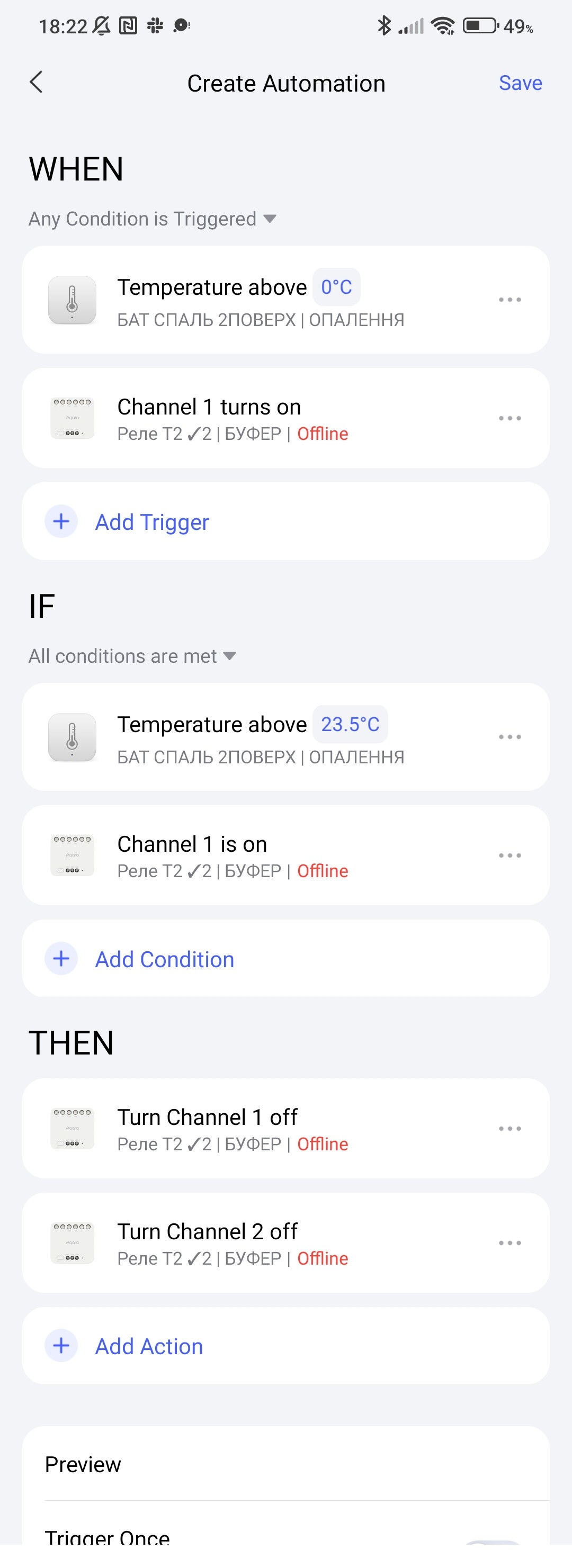Open the Channel 1 is on condition
This screenshot has width=572, height=1568.
(244, 855)
